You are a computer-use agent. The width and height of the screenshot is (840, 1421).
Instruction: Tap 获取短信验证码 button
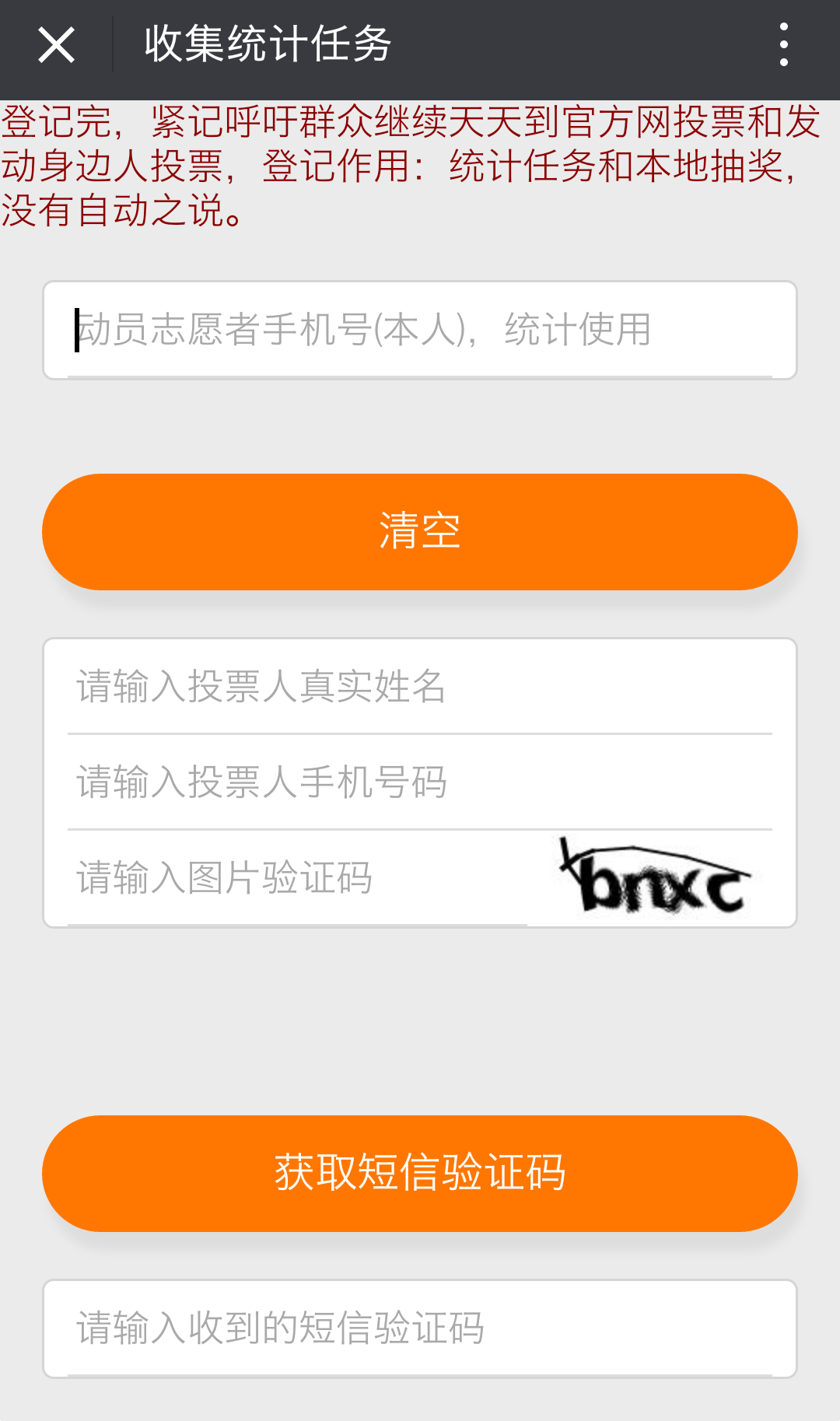[420, 1173]
